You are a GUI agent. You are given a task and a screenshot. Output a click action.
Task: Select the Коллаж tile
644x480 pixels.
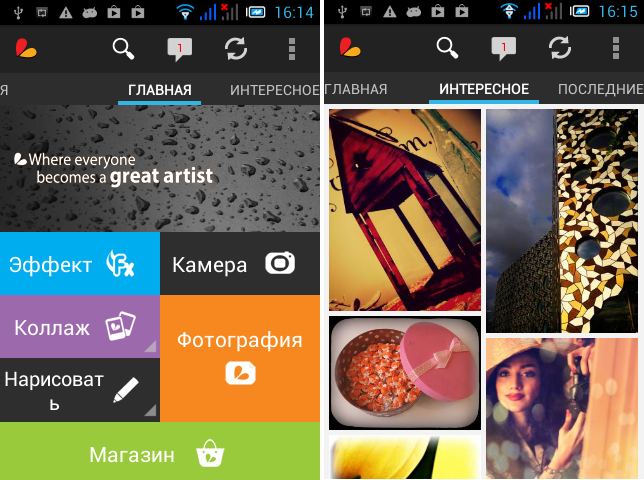(x=79, y=327)
